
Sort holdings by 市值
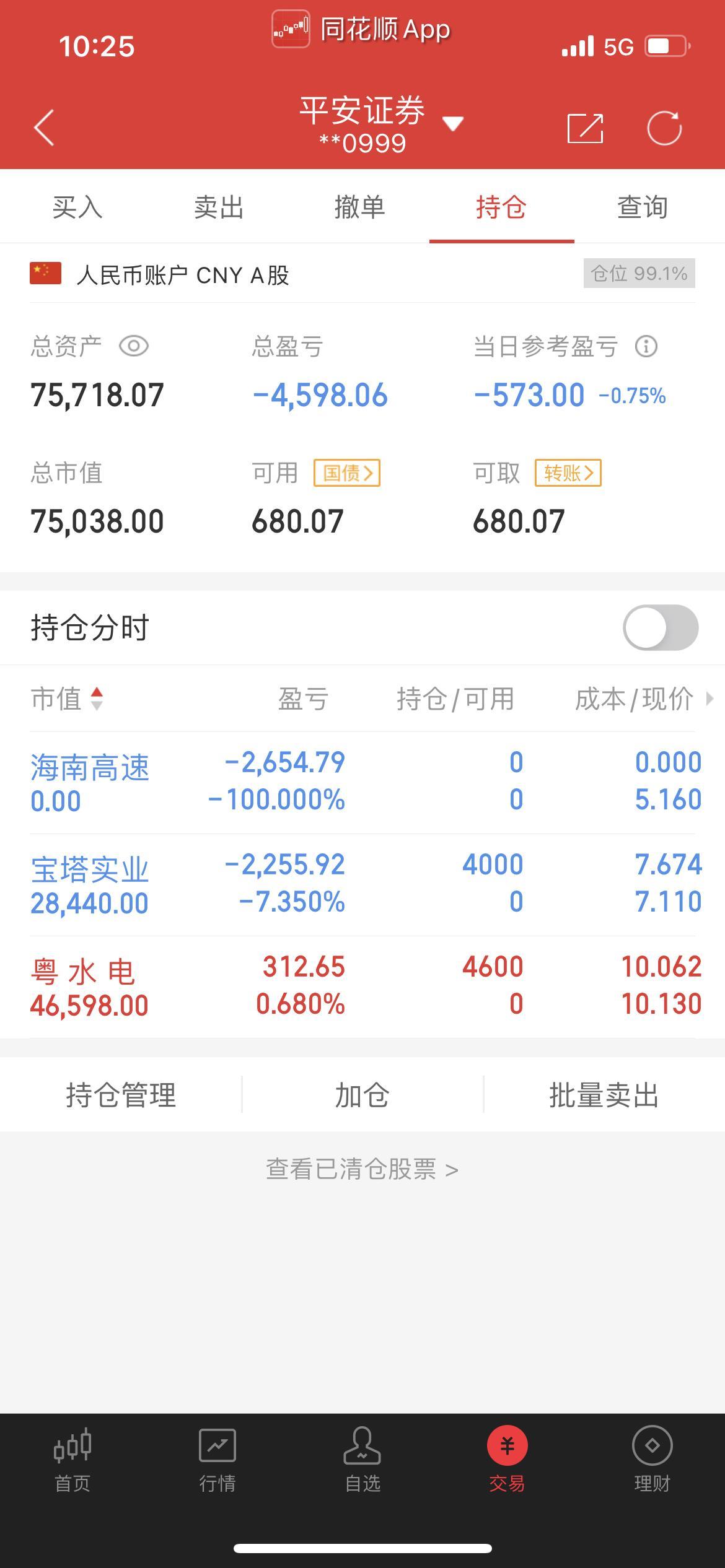click(67, 699)
